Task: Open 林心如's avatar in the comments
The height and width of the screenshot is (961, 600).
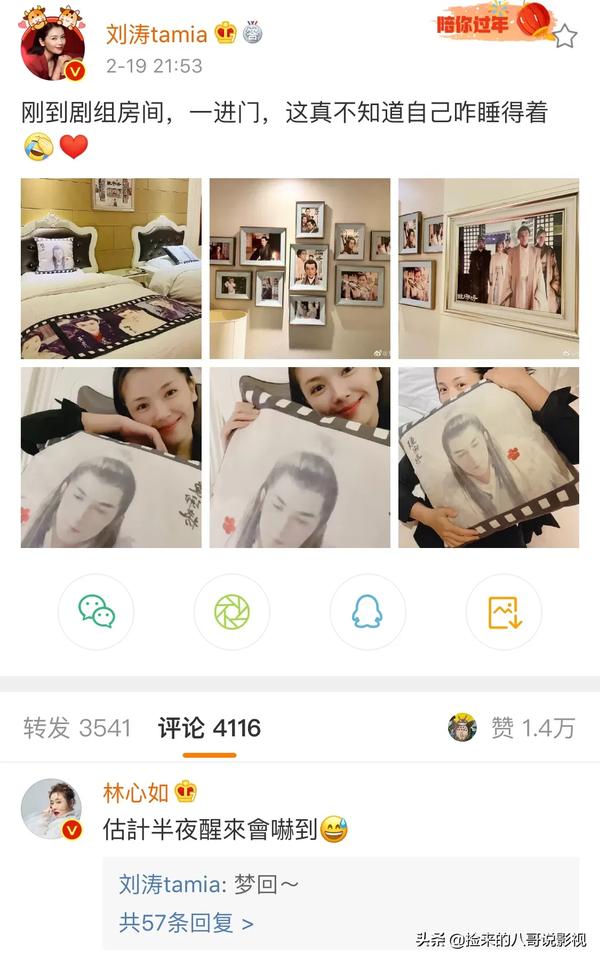Action: (52, 809)
